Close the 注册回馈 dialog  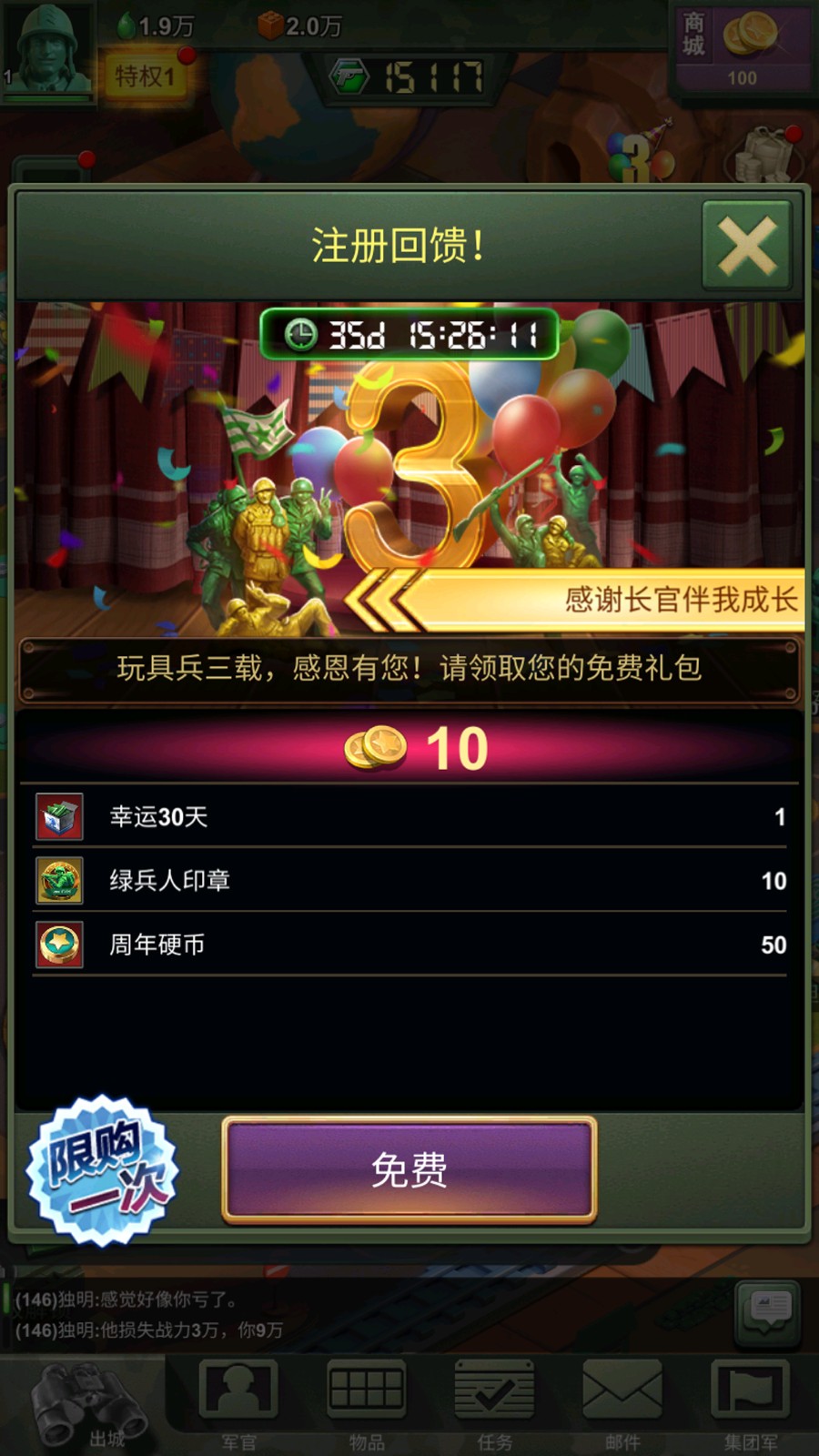point(747,246)
